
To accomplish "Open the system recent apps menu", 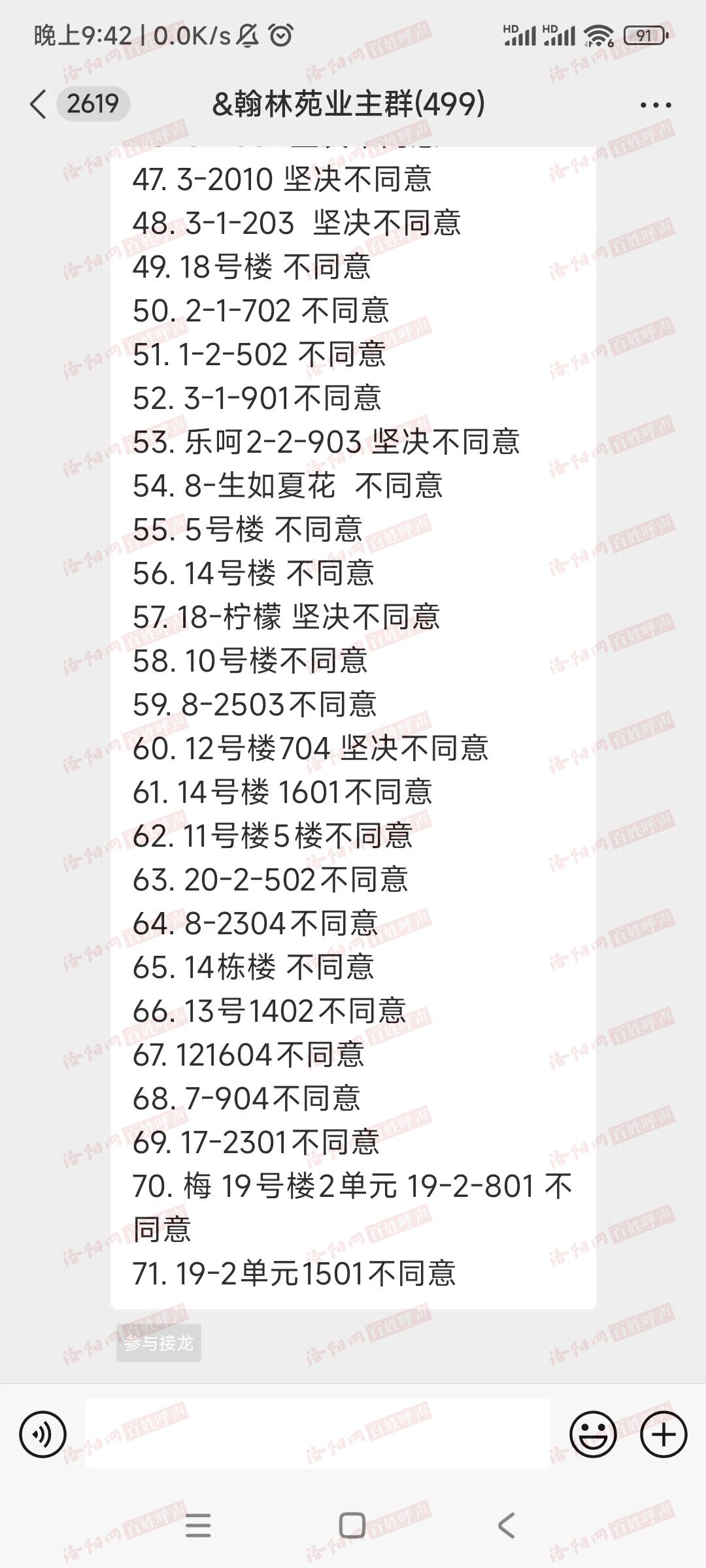I will point(198,1526).
